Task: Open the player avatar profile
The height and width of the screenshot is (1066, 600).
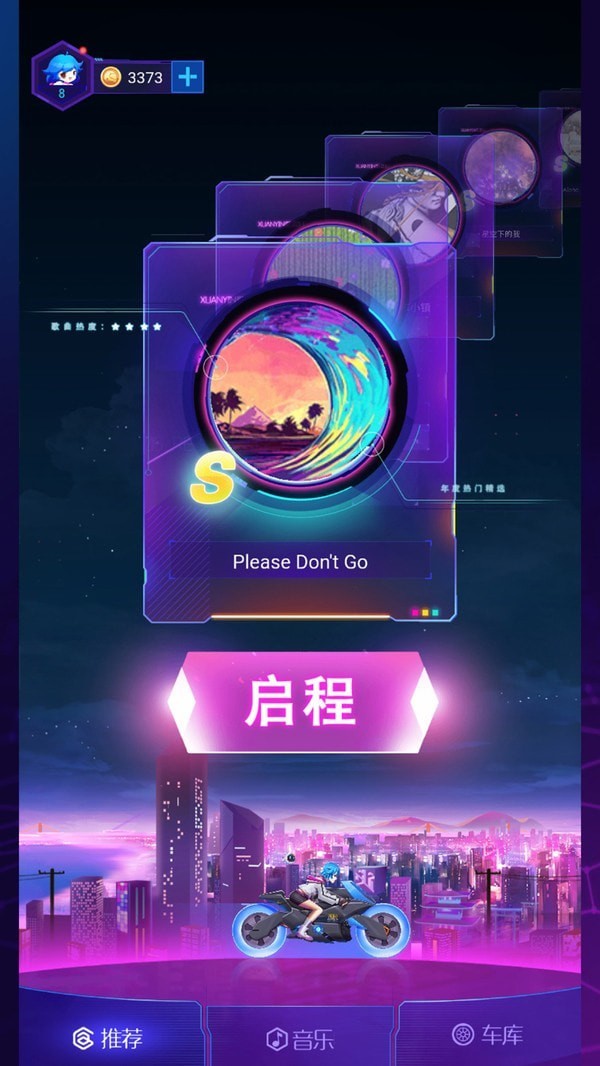Action: click(x=62, y=74)
